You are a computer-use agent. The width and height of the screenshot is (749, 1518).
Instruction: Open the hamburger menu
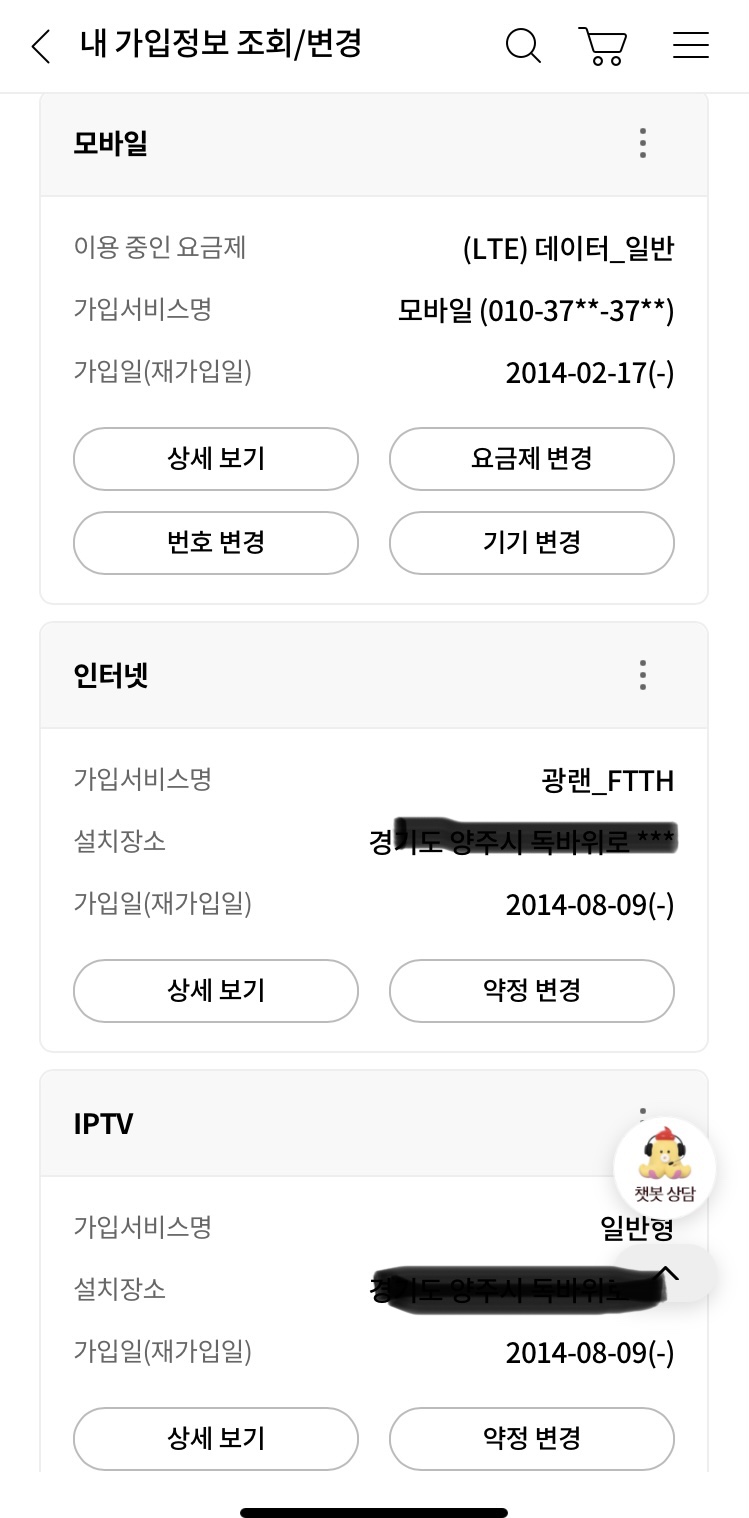690,46
